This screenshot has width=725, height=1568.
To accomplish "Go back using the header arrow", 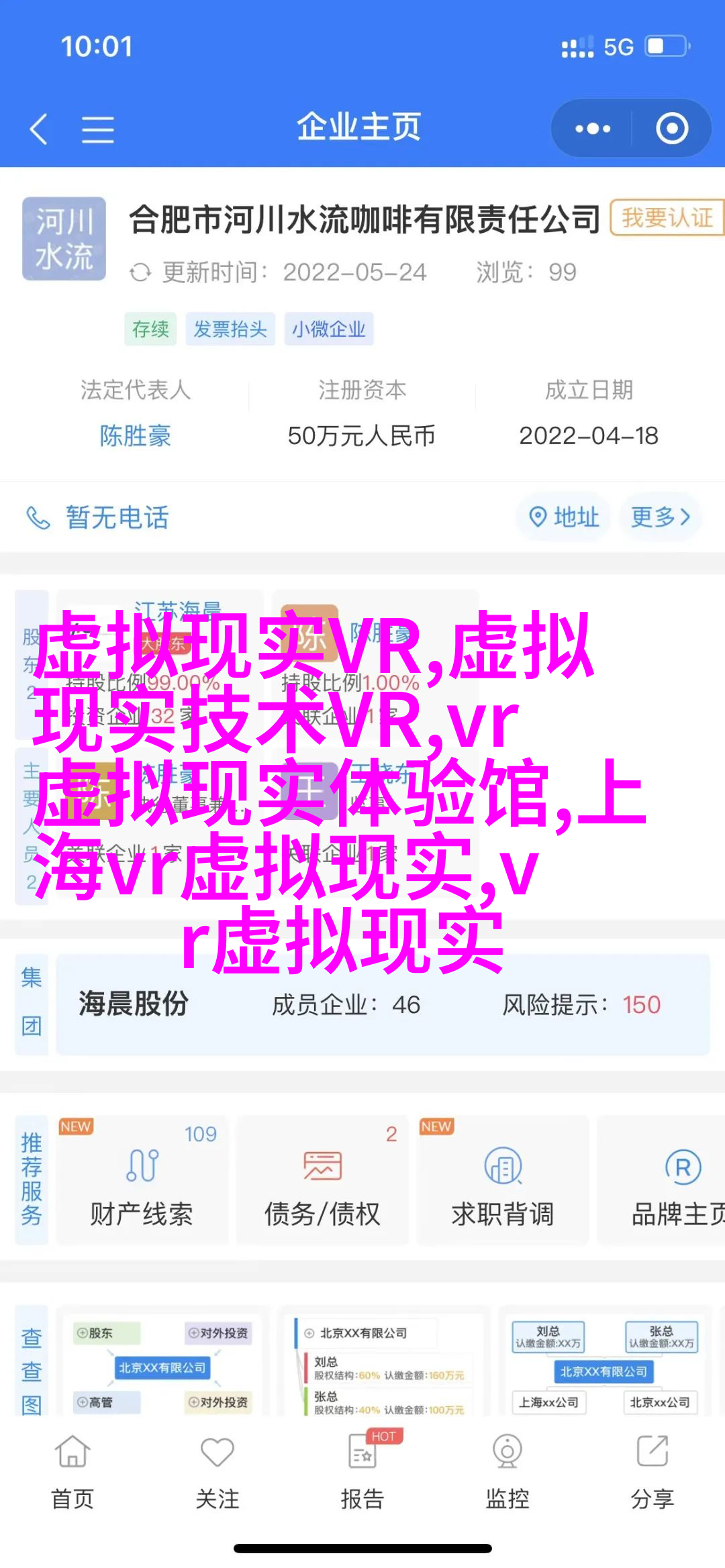I will click(39, 128).
